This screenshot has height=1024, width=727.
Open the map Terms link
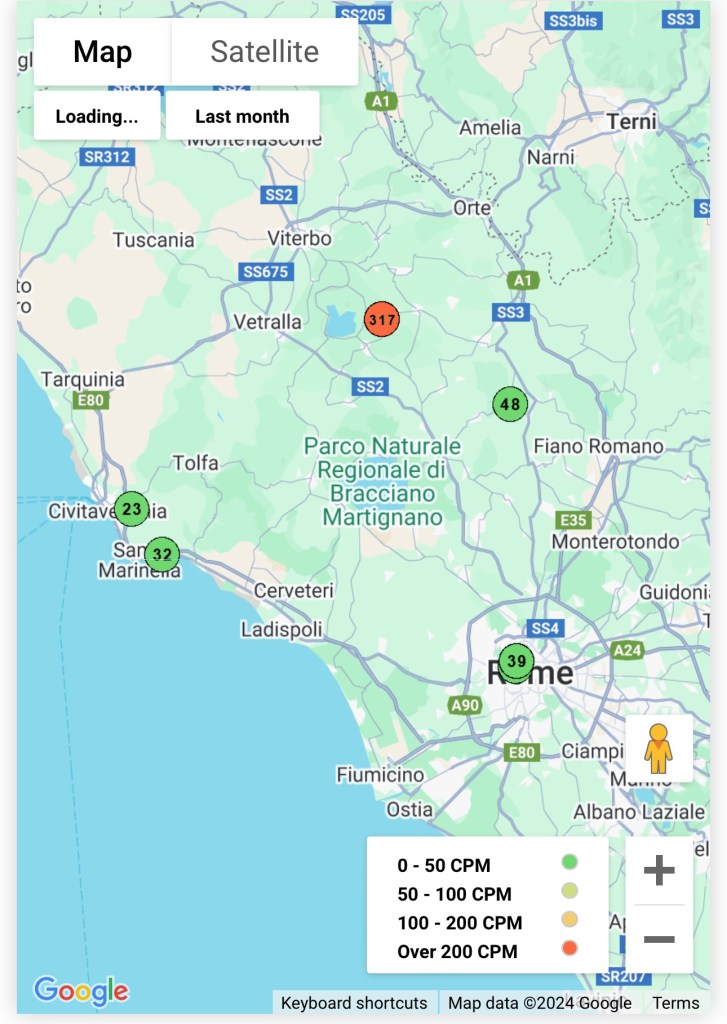pyautogui.click(x=676, y=1003)
